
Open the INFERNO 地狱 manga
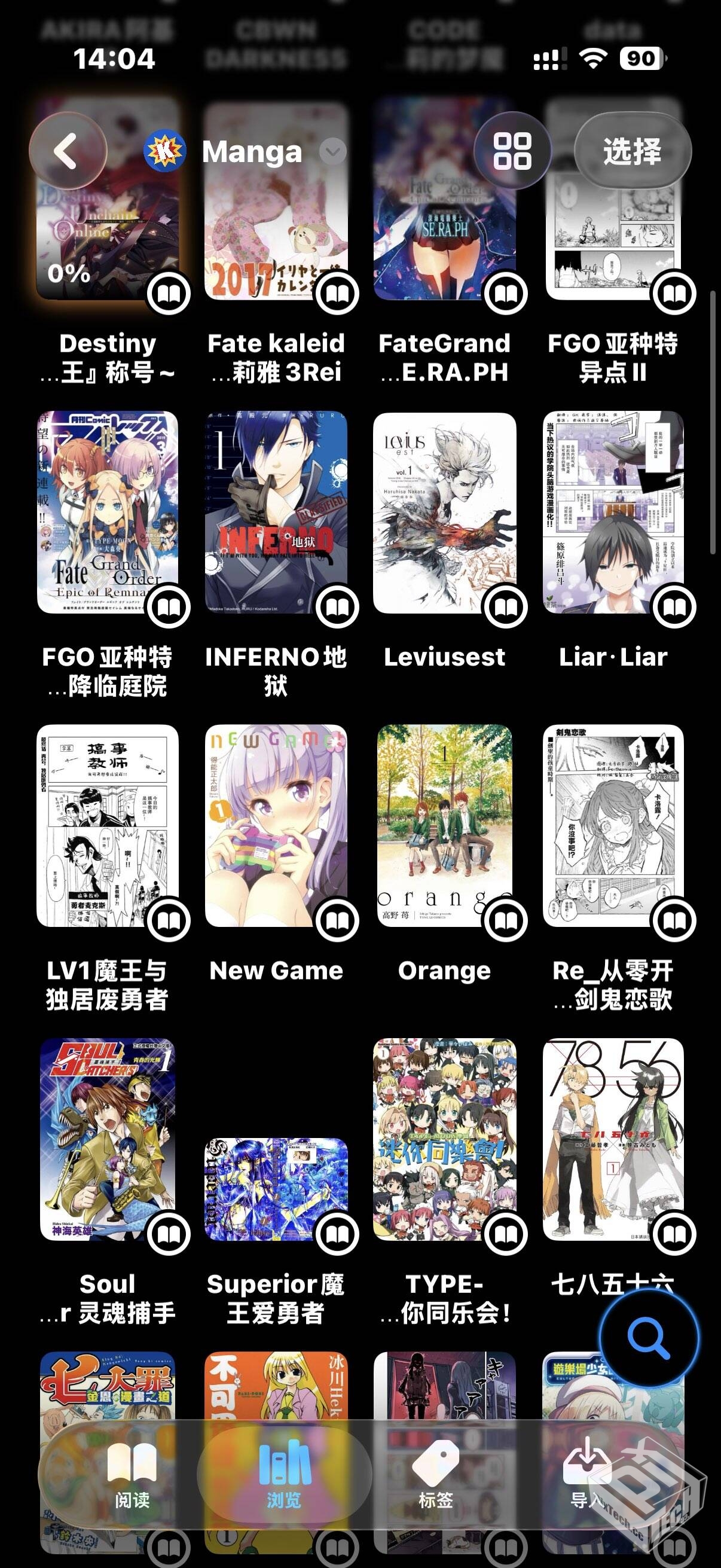pyautogui.click(x=276, y=513)
